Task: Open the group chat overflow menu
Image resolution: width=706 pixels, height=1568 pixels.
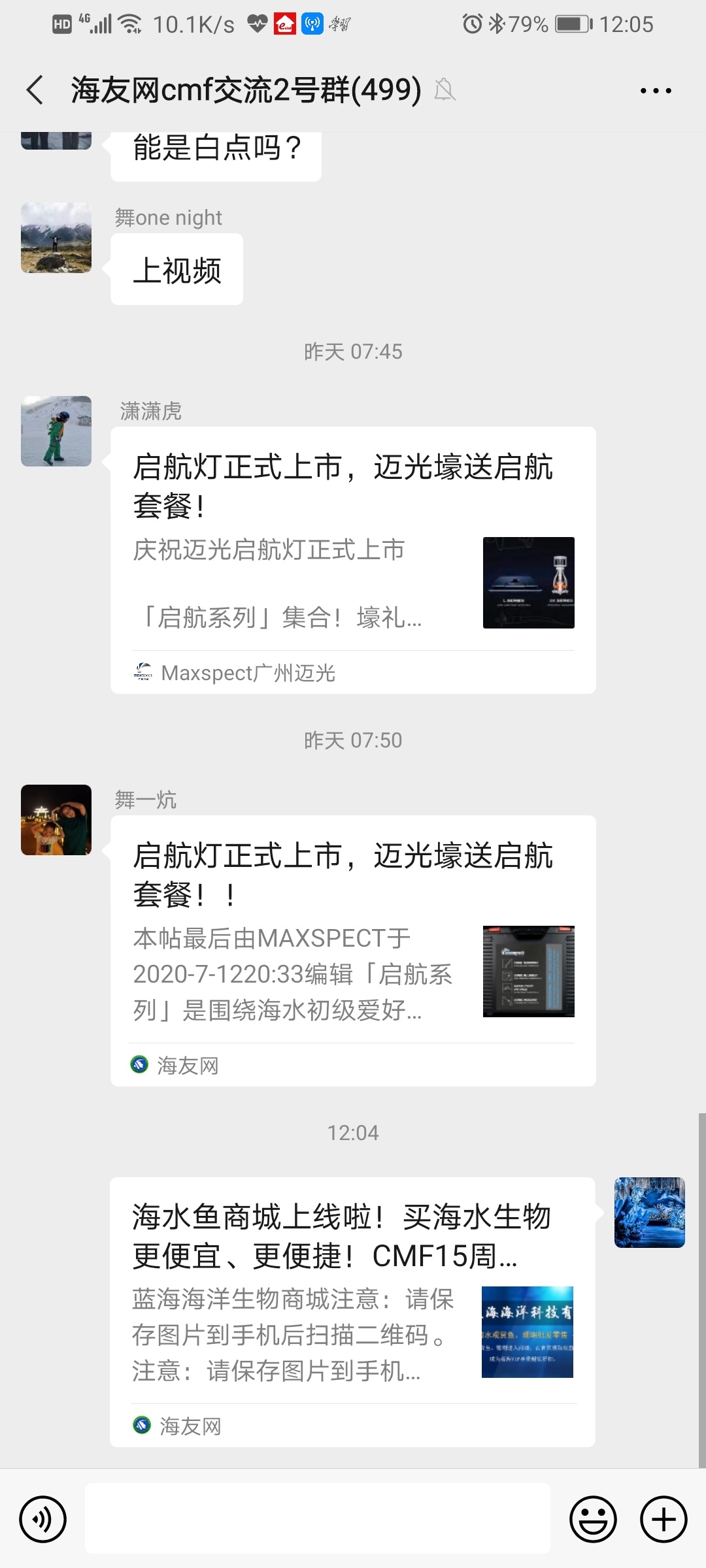Action: tap(656, 91)
